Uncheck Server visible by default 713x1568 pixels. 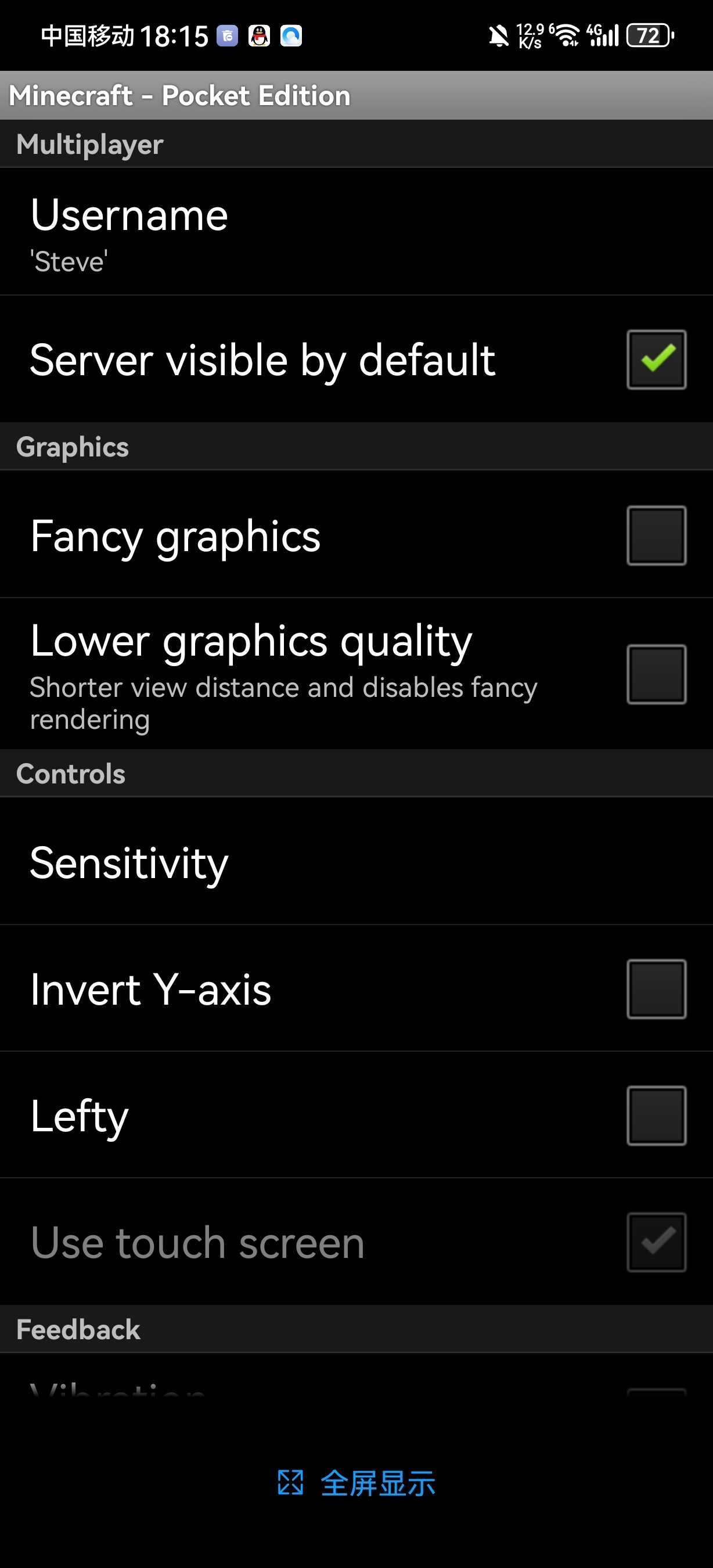coord(656,359)
